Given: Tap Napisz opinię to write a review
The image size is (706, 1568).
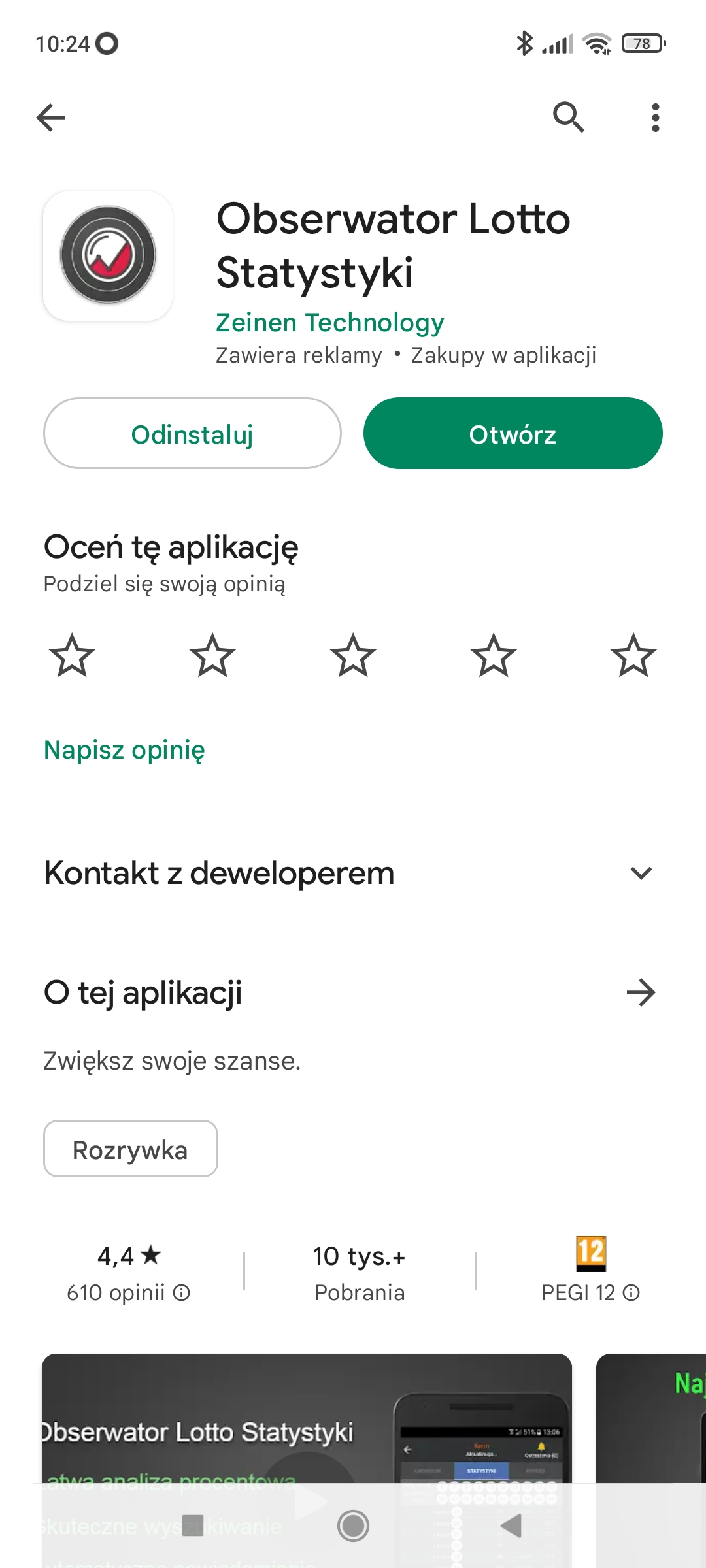Looking at the screenshot, I should [x=124, y=750].
